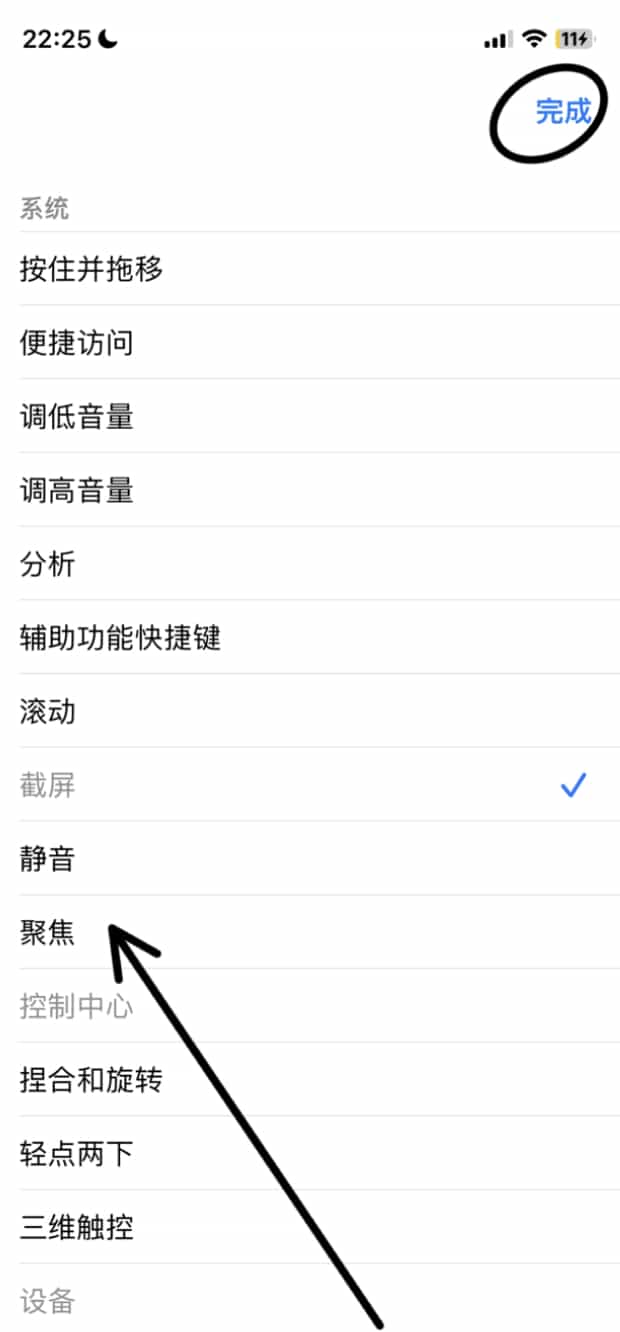Tap 完成 to finish selection
Screen dimensions: 620x1332
[x=563, y=111]
